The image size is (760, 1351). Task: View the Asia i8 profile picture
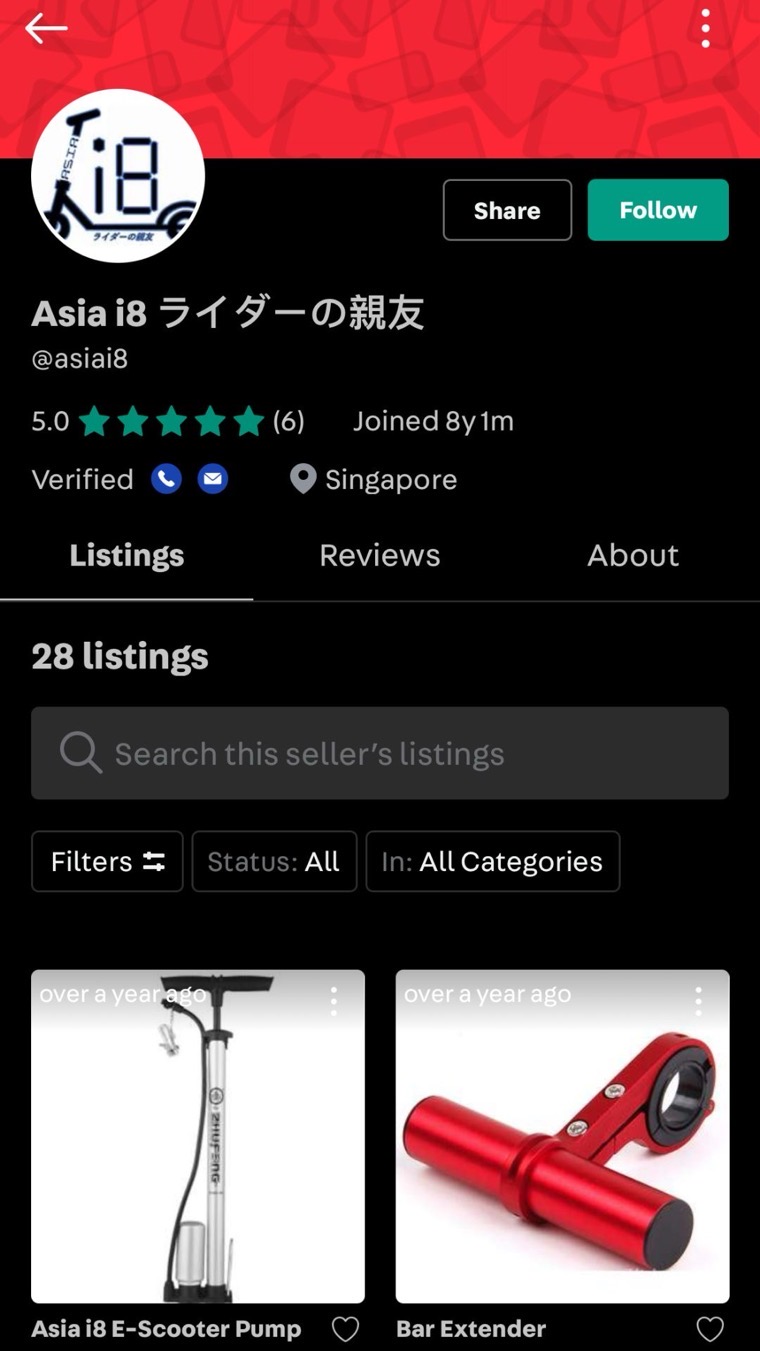[118, 176]
